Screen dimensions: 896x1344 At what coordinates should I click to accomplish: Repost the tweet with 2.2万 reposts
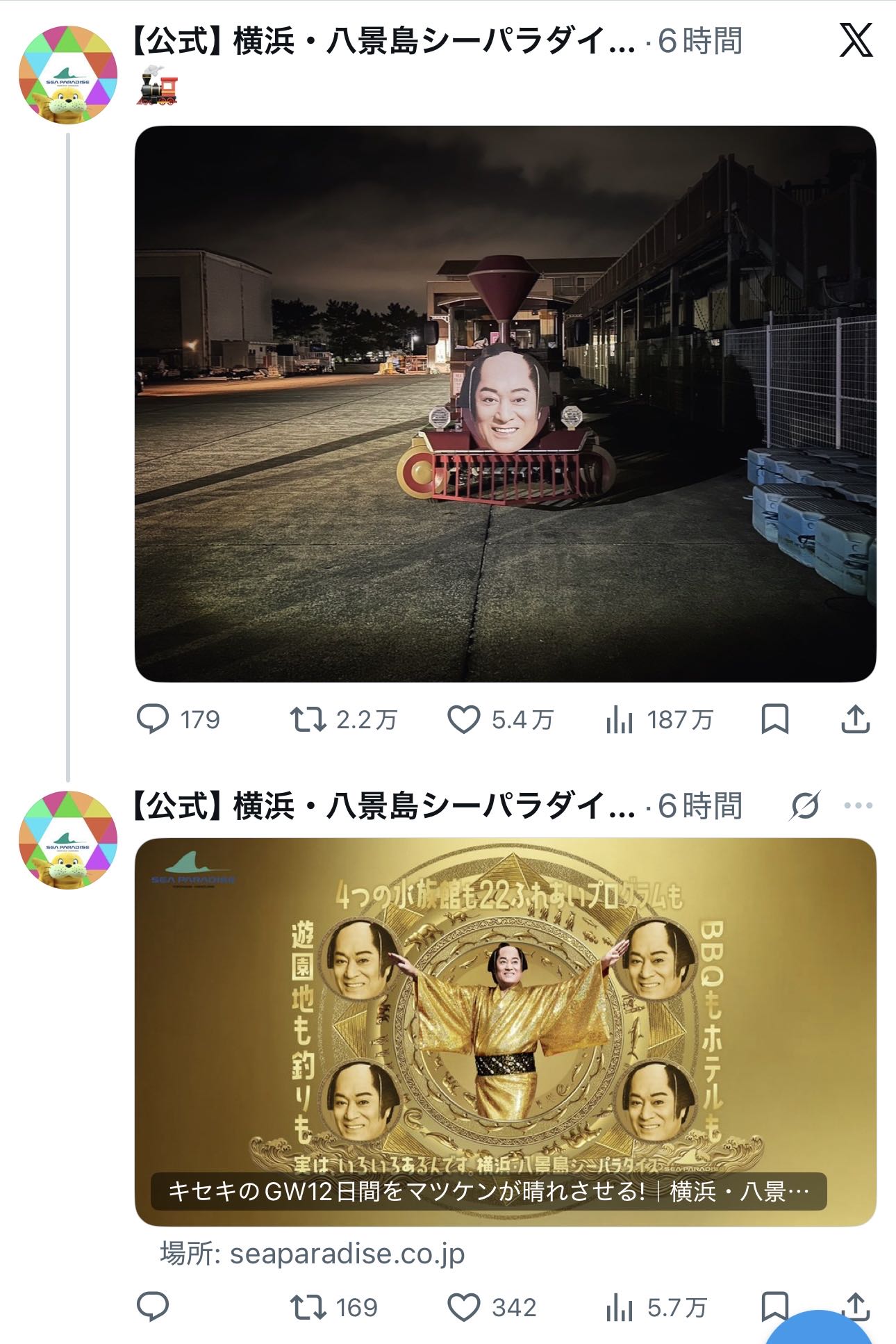click(x=343, y=719)
